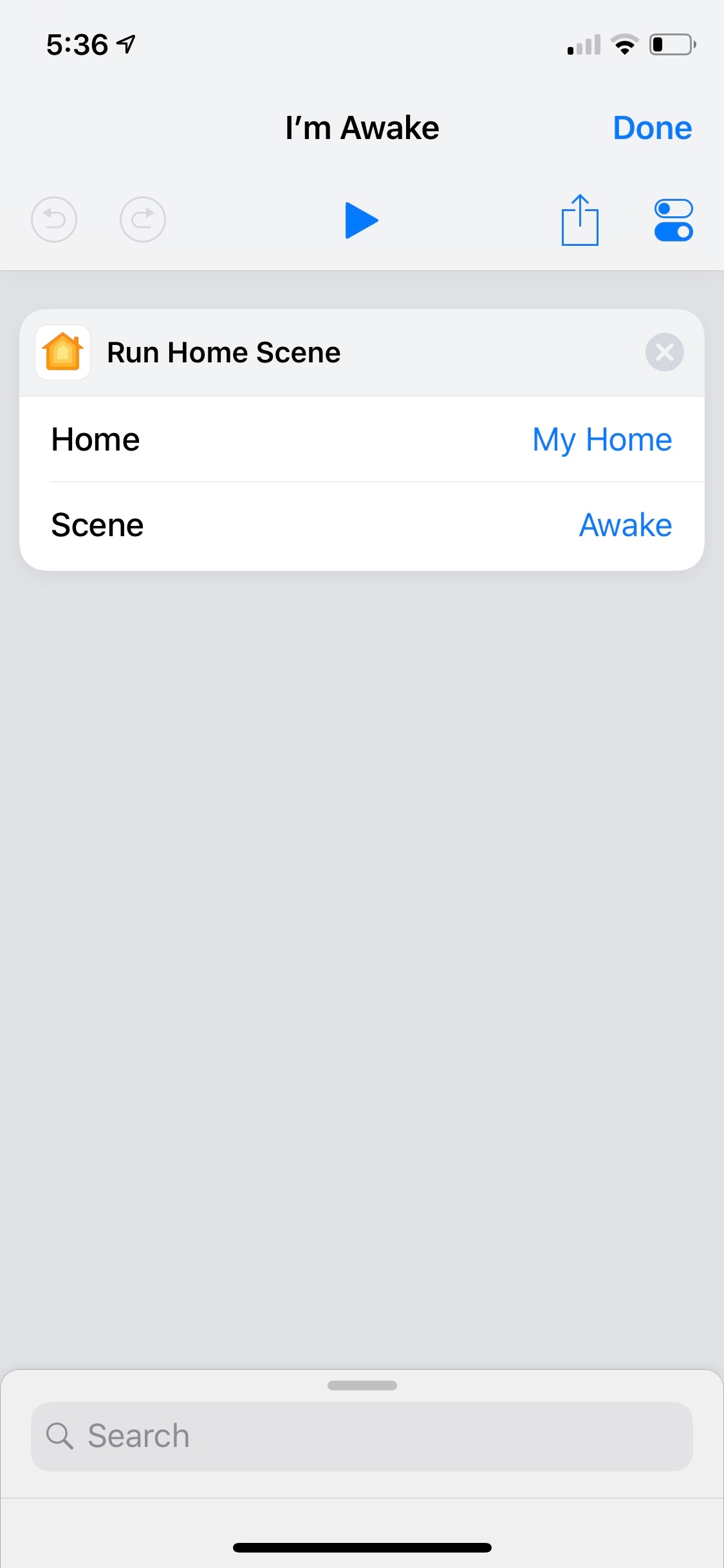
Task: Tap Done to finish editing shortcut
Action: coord(652,128)
